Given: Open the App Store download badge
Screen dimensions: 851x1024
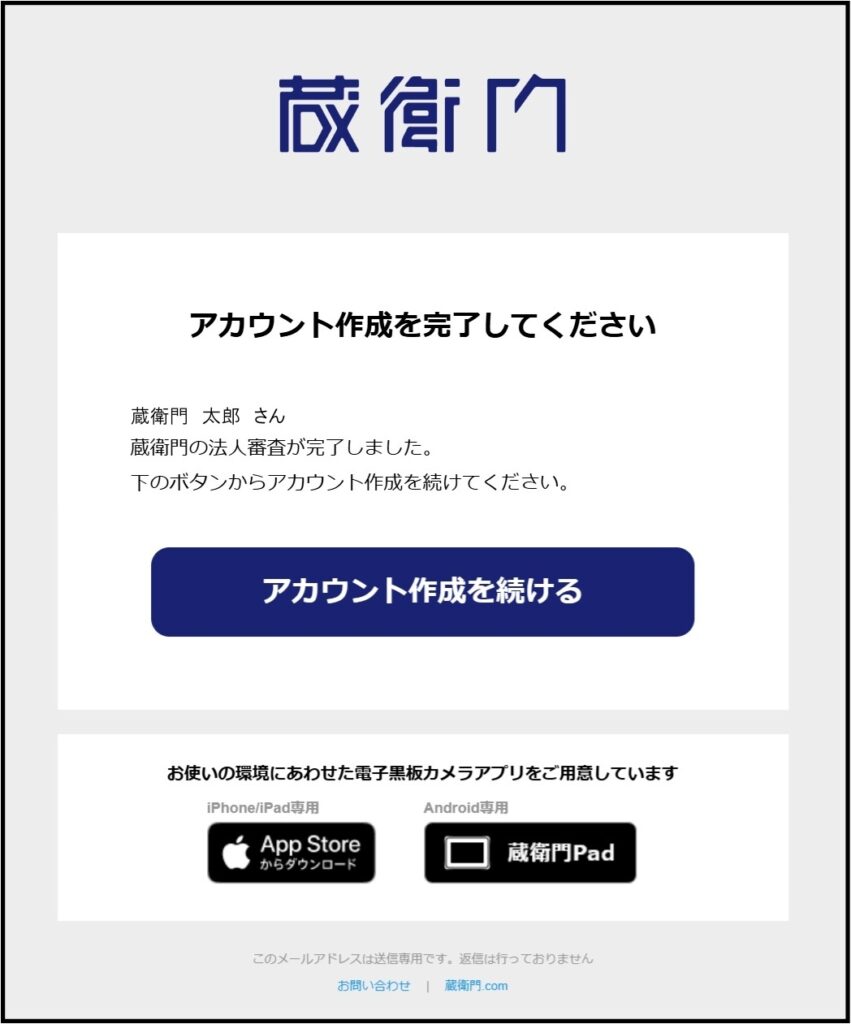Looking at the screenshot, I should pos(291,853).
